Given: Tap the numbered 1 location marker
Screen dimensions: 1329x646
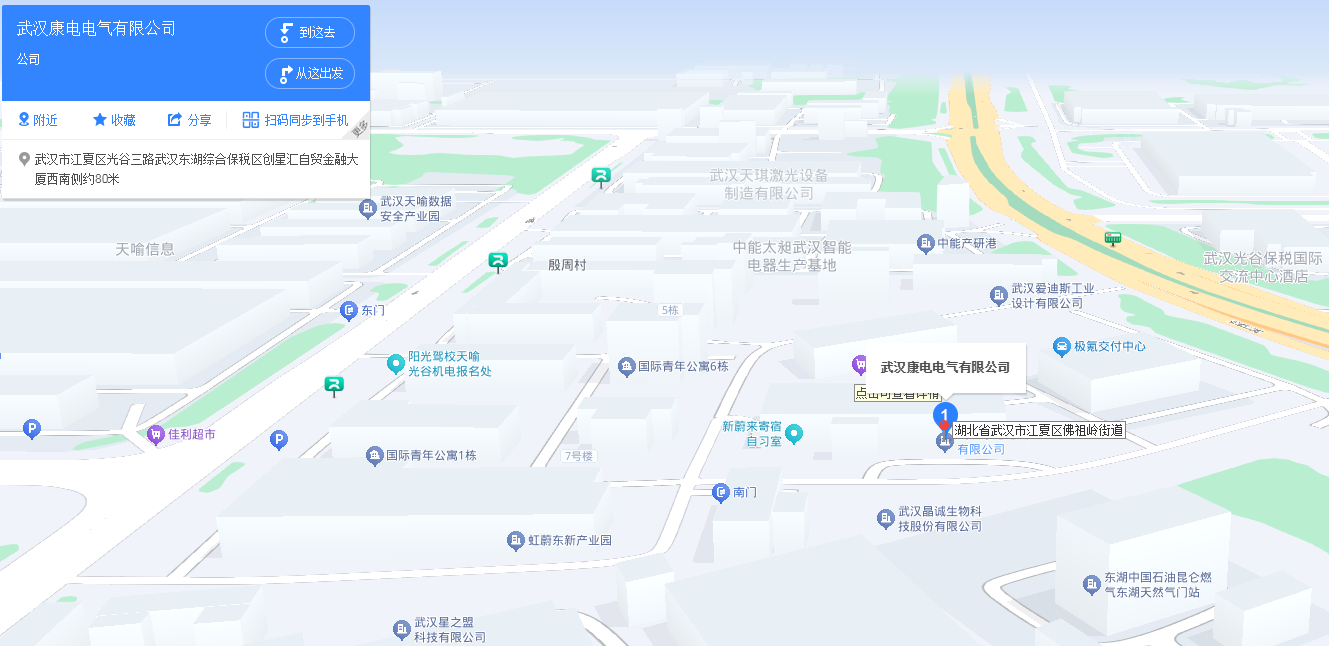Looking at the screenshot, I should [x=945, y=416].
